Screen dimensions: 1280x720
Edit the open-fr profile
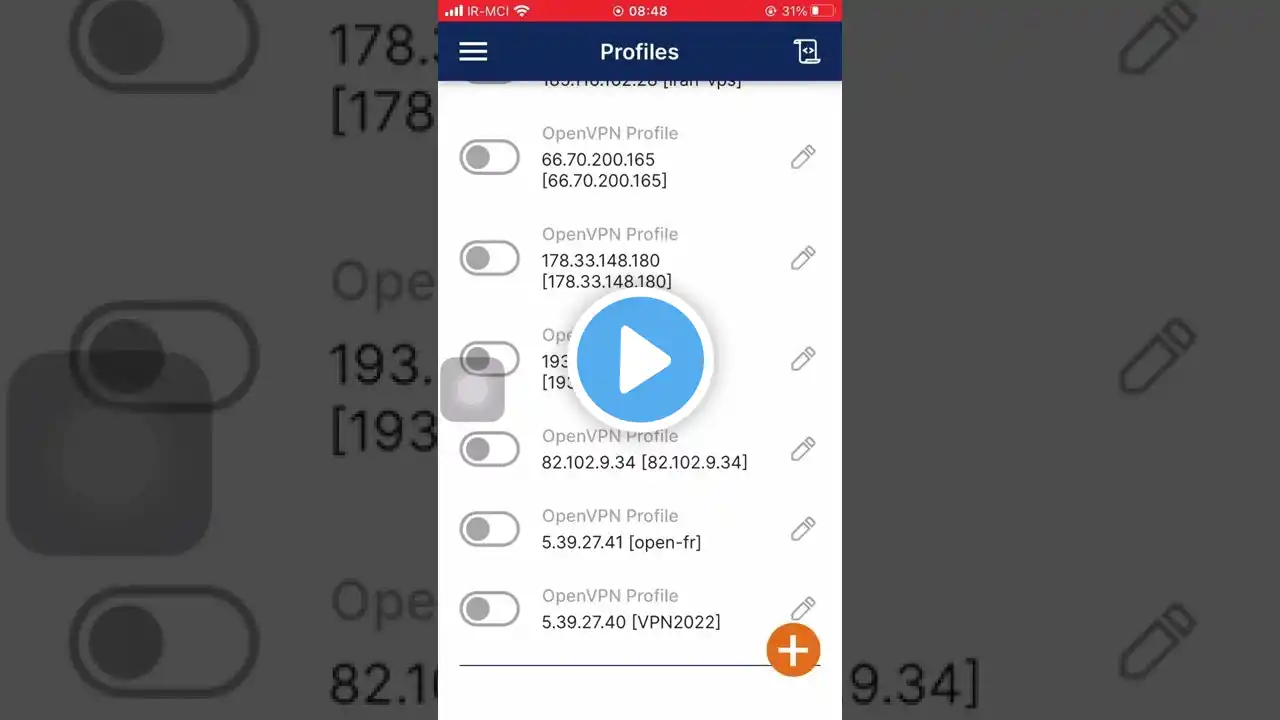click(803, 529)
